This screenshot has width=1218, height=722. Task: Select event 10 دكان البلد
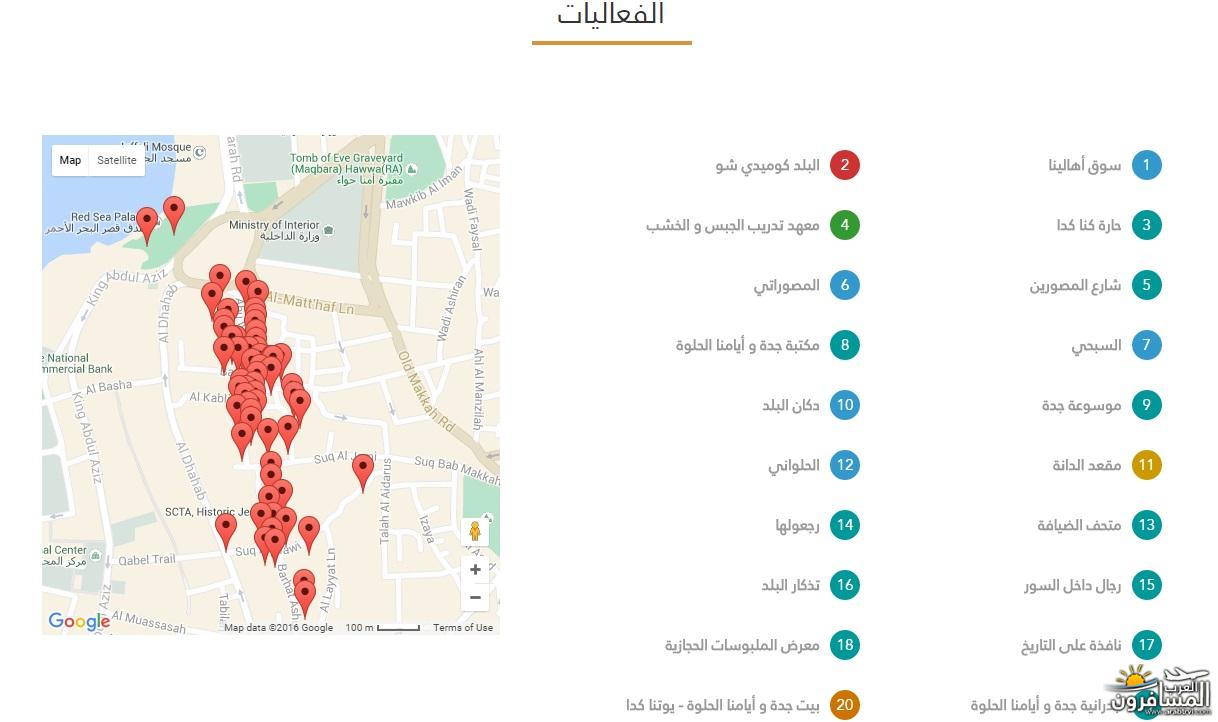(791, 405)
